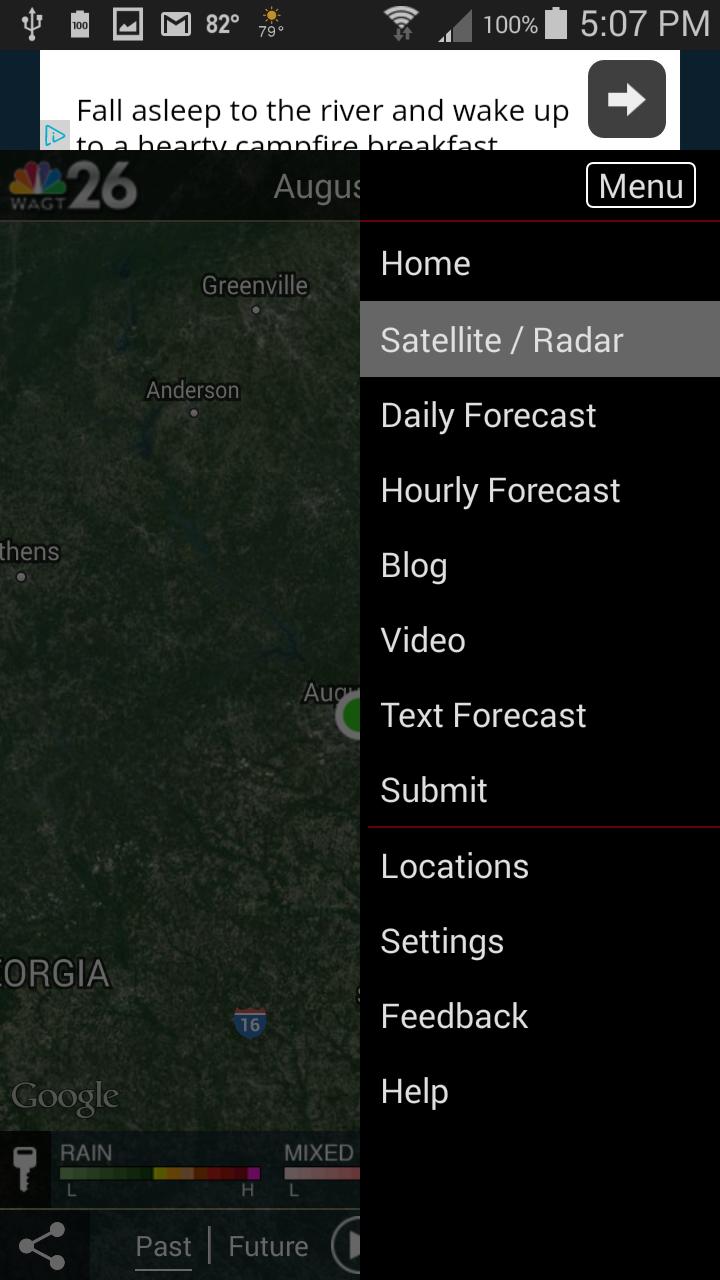Viewport: 720px width, 1280px height.
Task: Open Locations
Action: click(x=454, y=867)
